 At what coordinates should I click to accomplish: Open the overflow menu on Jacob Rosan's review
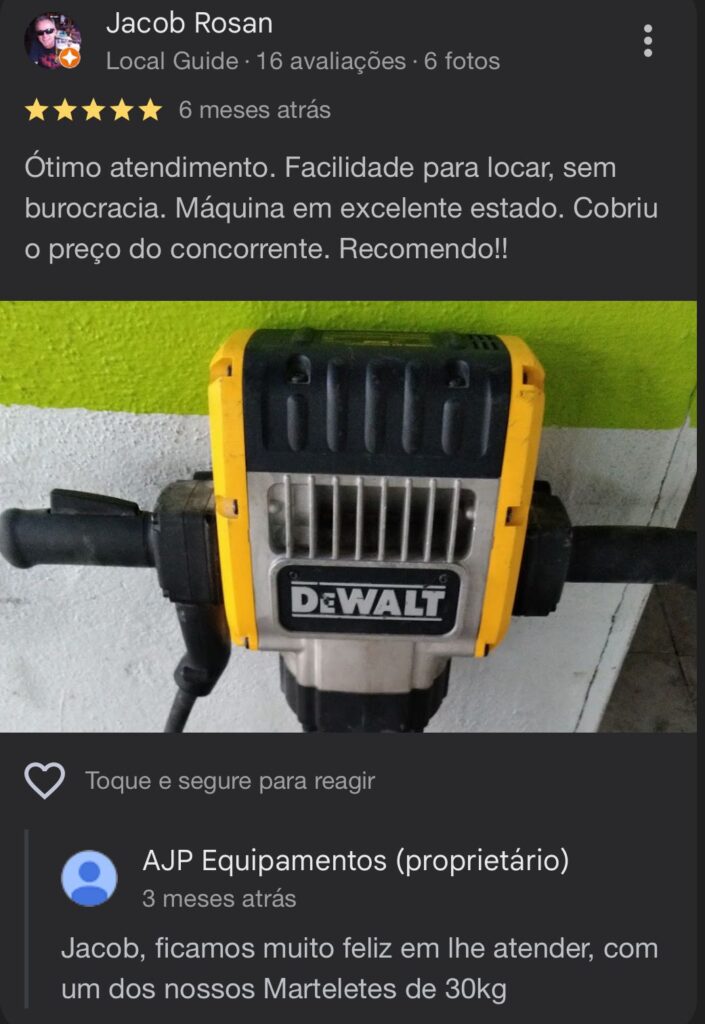coord(648,40)
